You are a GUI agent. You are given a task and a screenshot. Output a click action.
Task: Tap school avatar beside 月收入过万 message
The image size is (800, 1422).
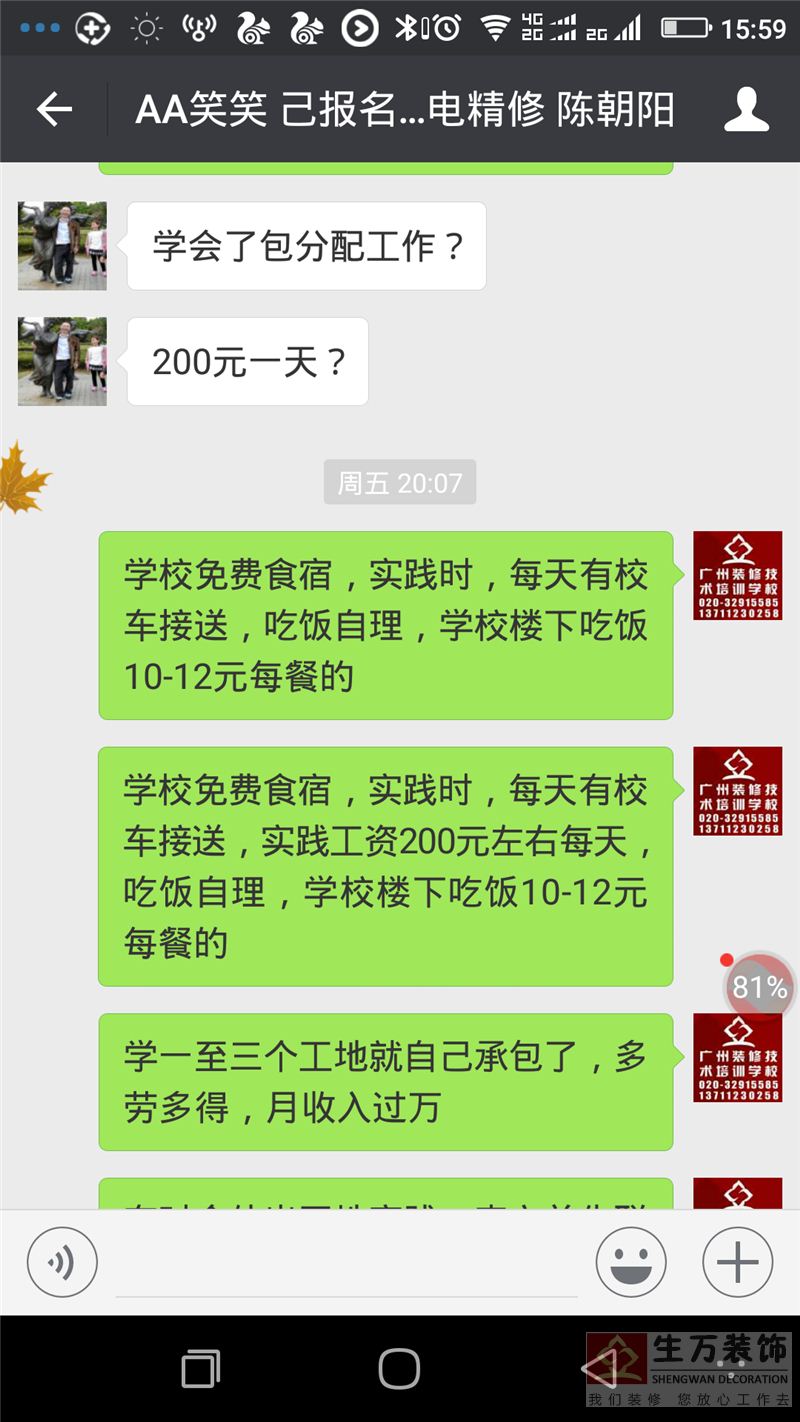point(738,1057)
